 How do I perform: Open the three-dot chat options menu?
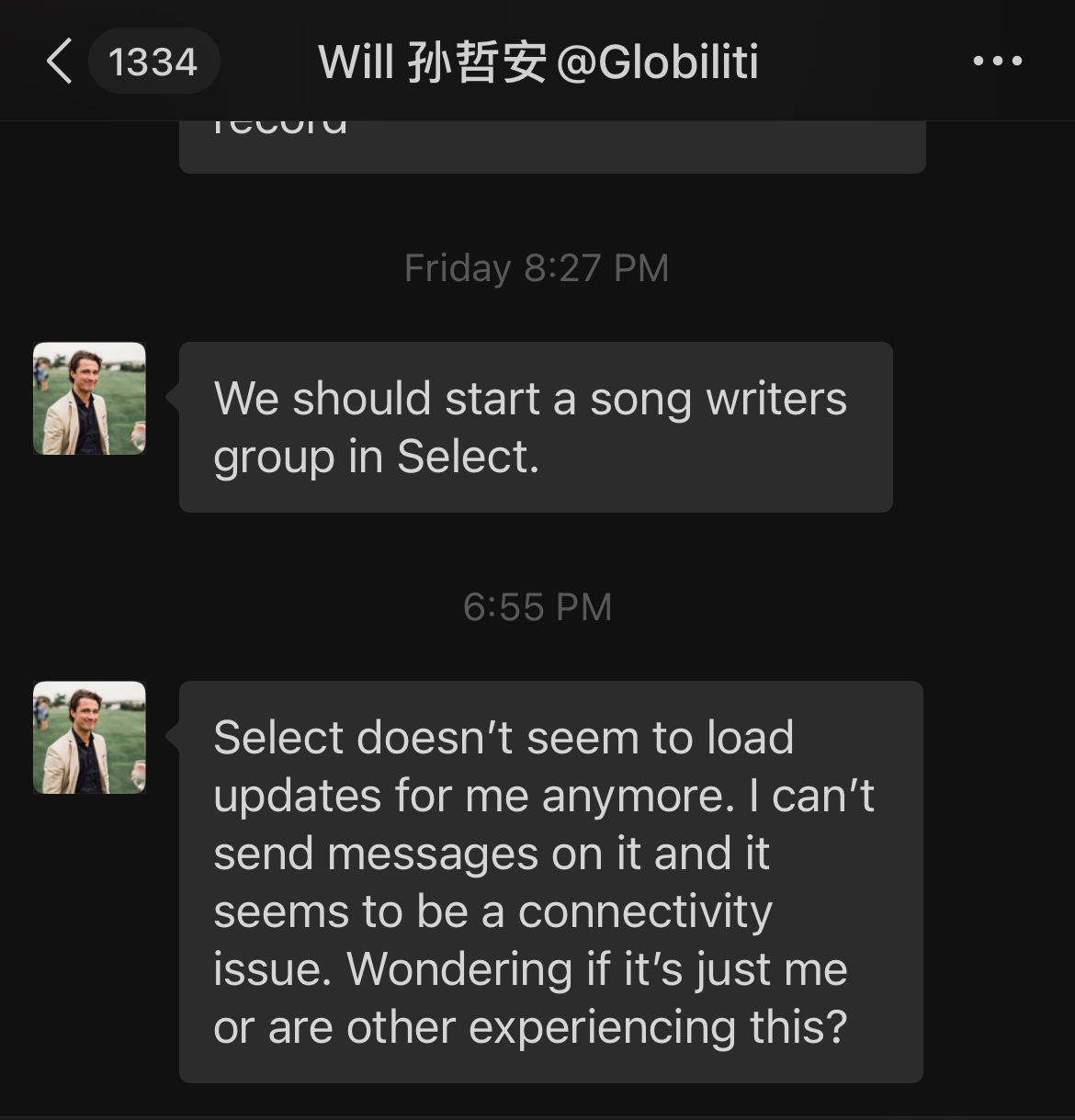[x=997, y=62]
